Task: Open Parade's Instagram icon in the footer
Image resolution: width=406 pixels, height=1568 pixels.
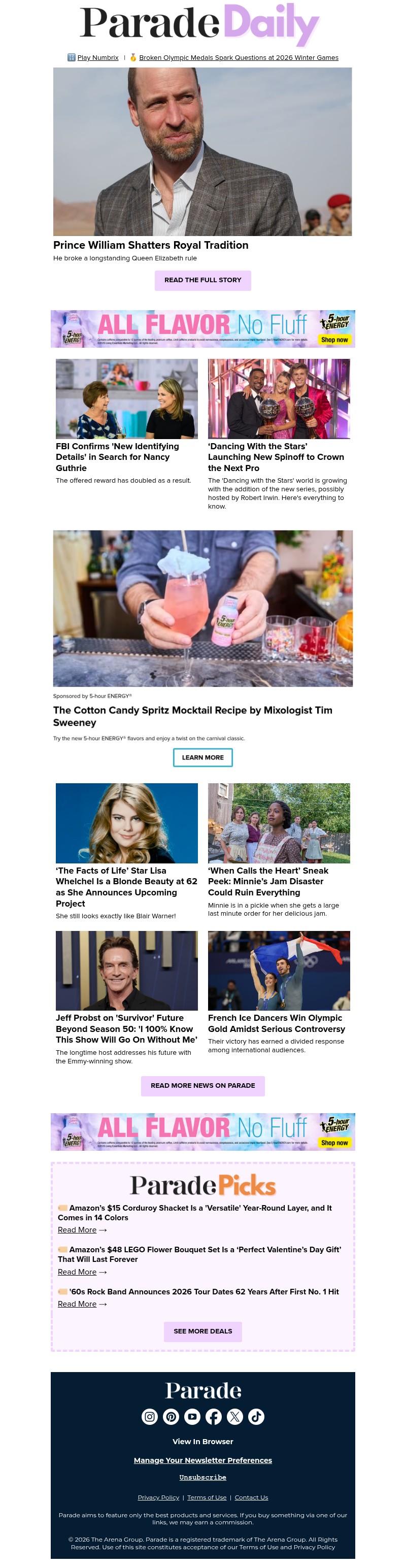Action: [x=150, y=1416]
